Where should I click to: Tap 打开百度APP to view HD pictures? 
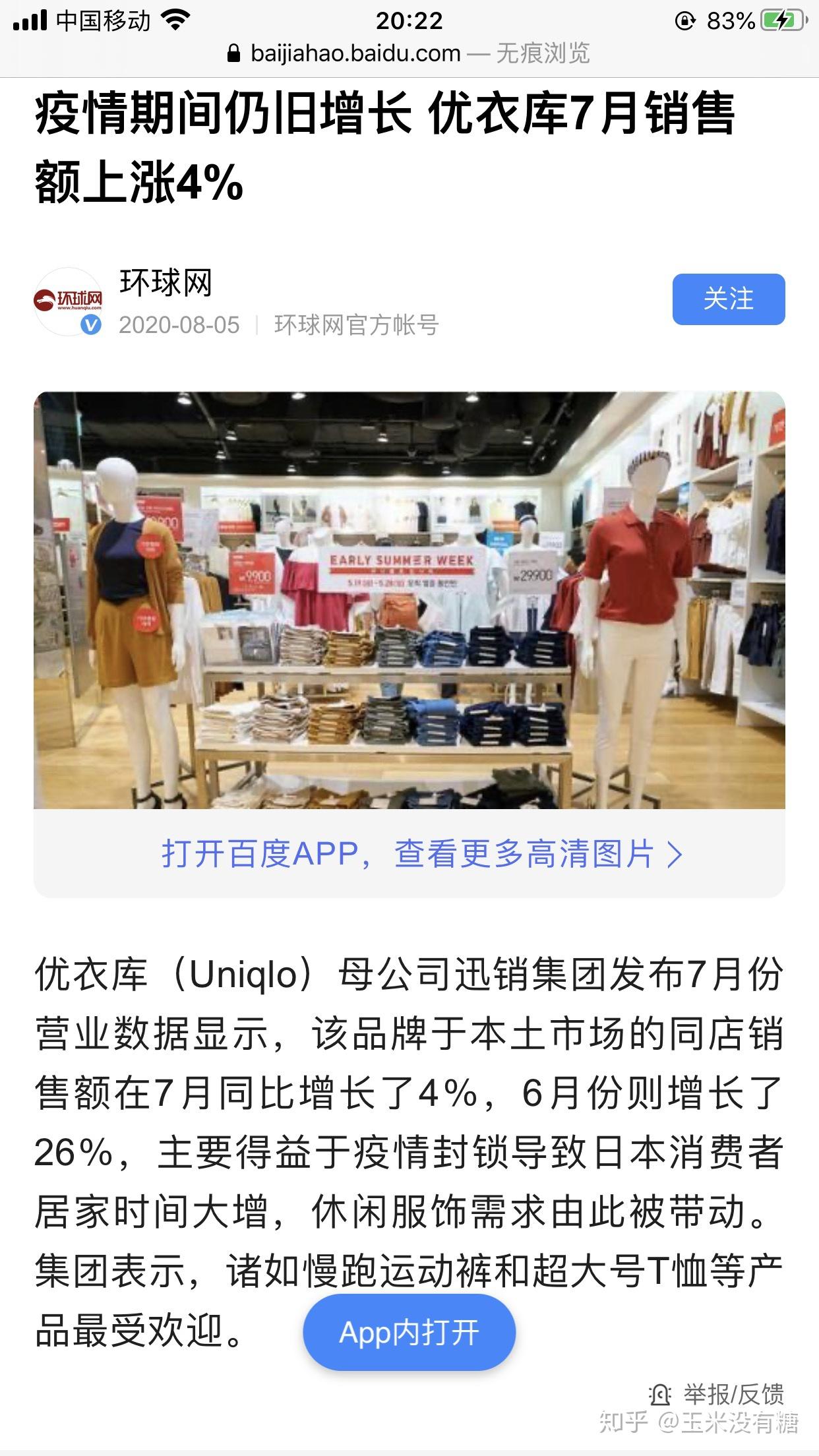click(x=421, y=854)
